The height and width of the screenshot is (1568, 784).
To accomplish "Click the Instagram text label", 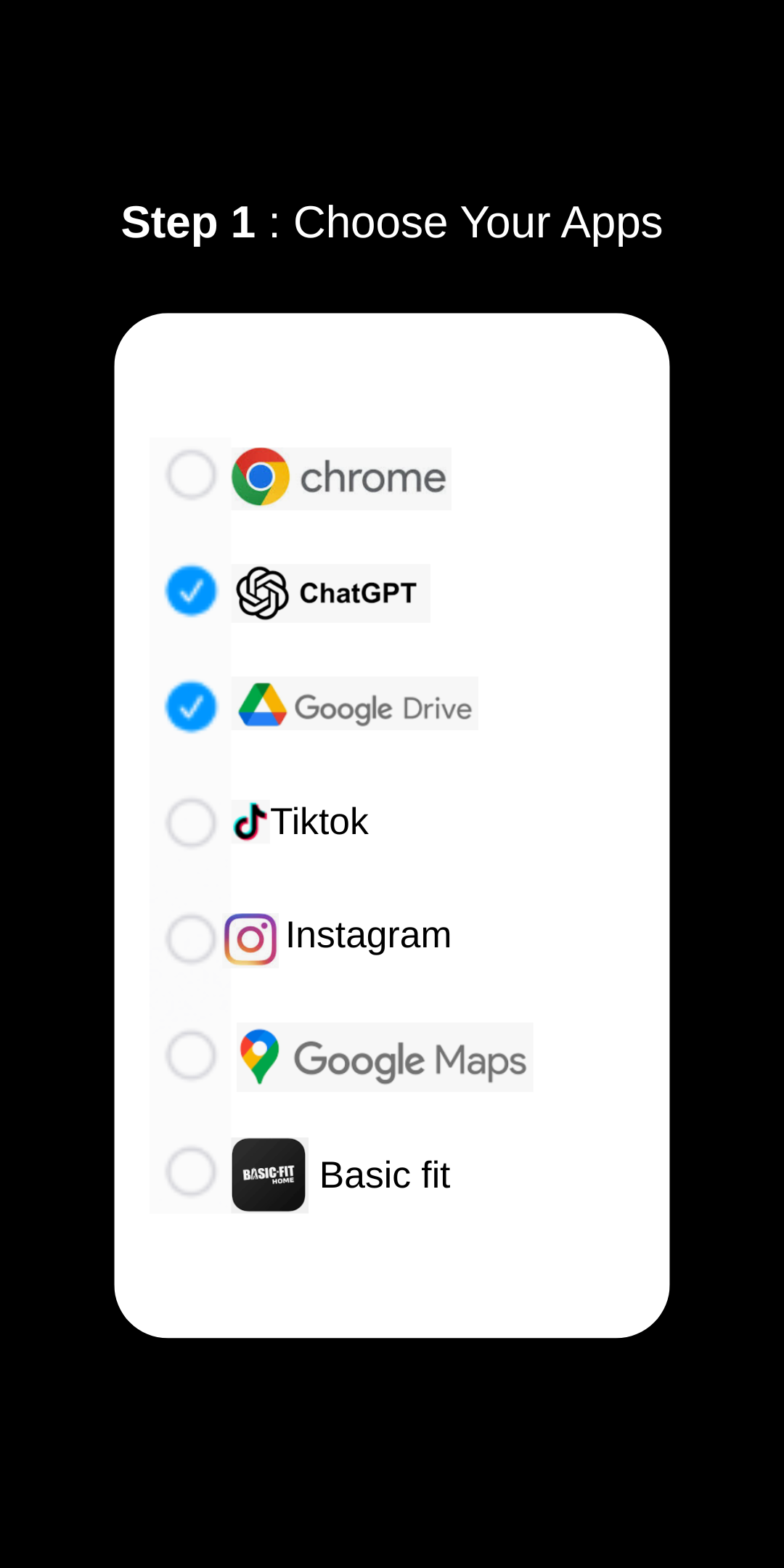I will pyautogui.click(x=369, y=935).
